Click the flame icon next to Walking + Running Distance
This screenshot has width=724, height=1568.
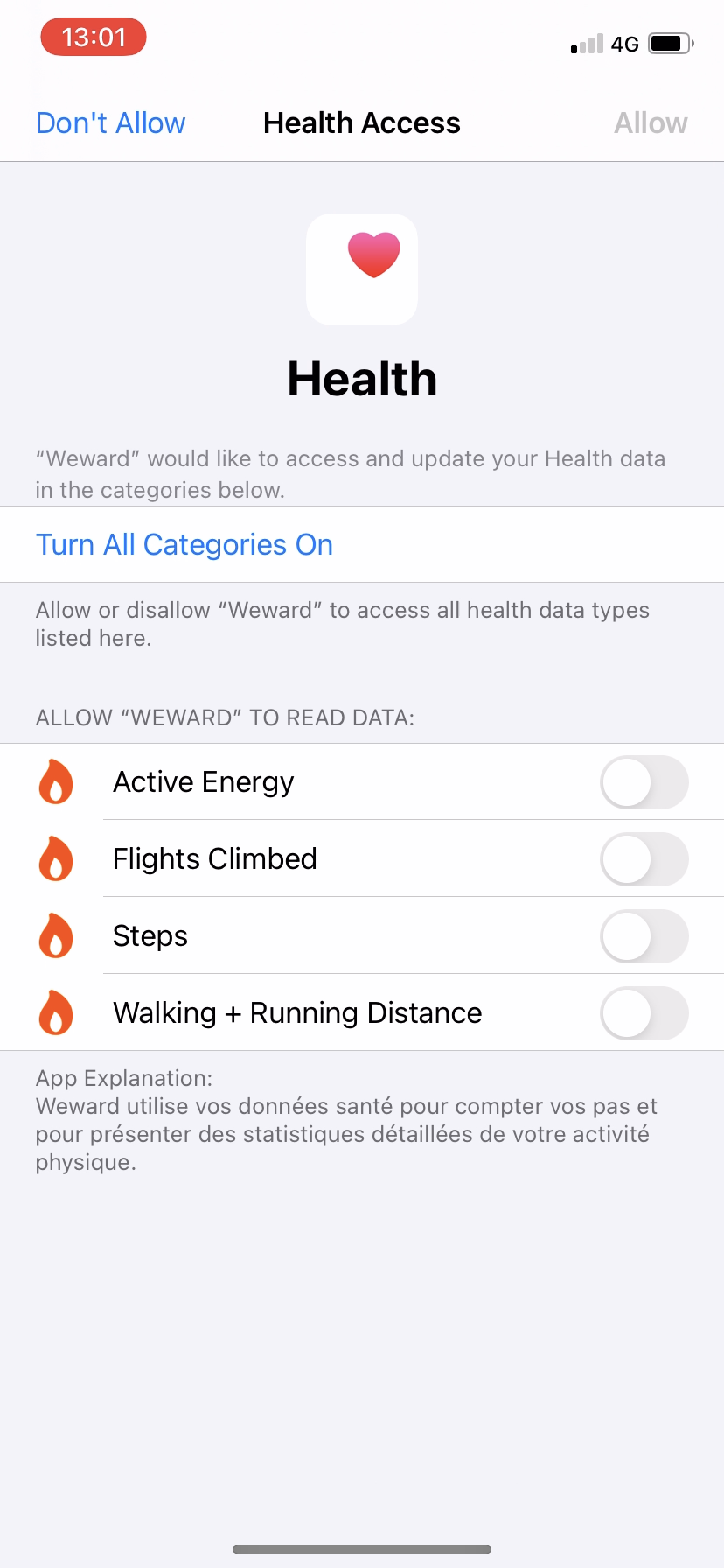tap(56, 1012)
